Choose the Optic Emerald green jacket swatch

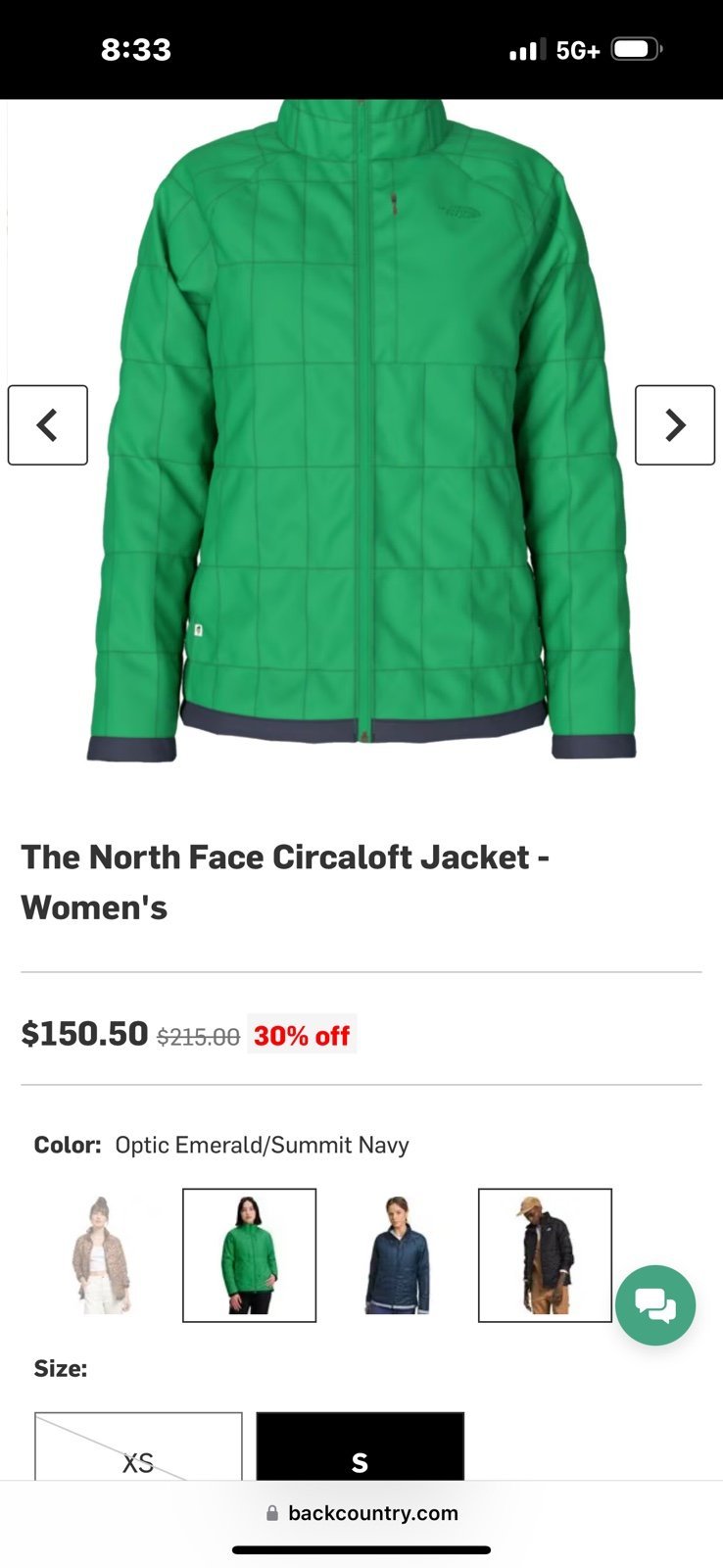tap(250, 1255)
